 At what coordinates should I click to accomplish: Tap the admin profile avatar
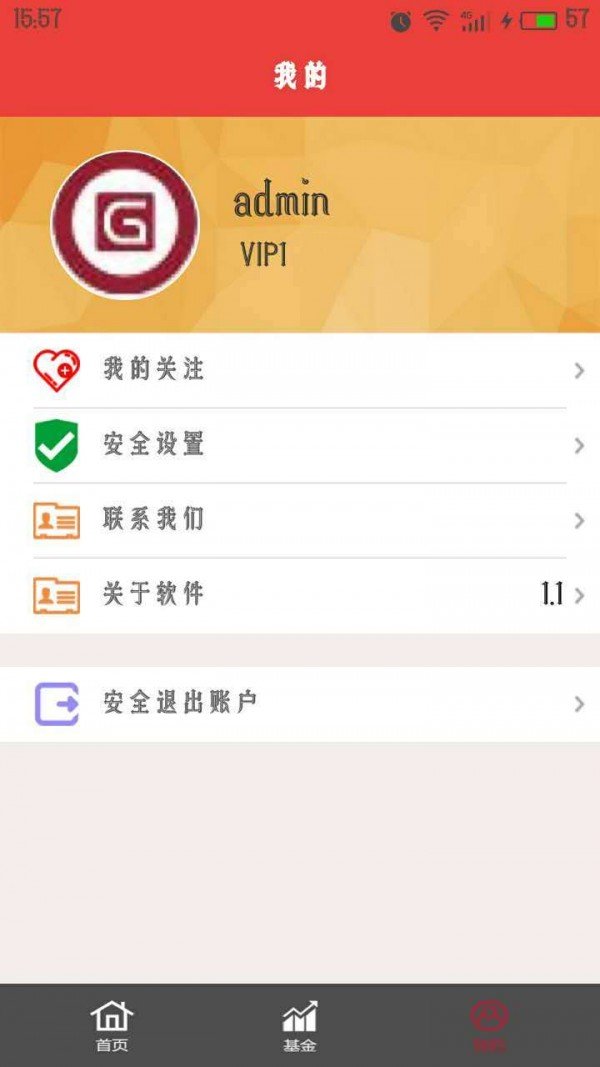click(125, 224)
